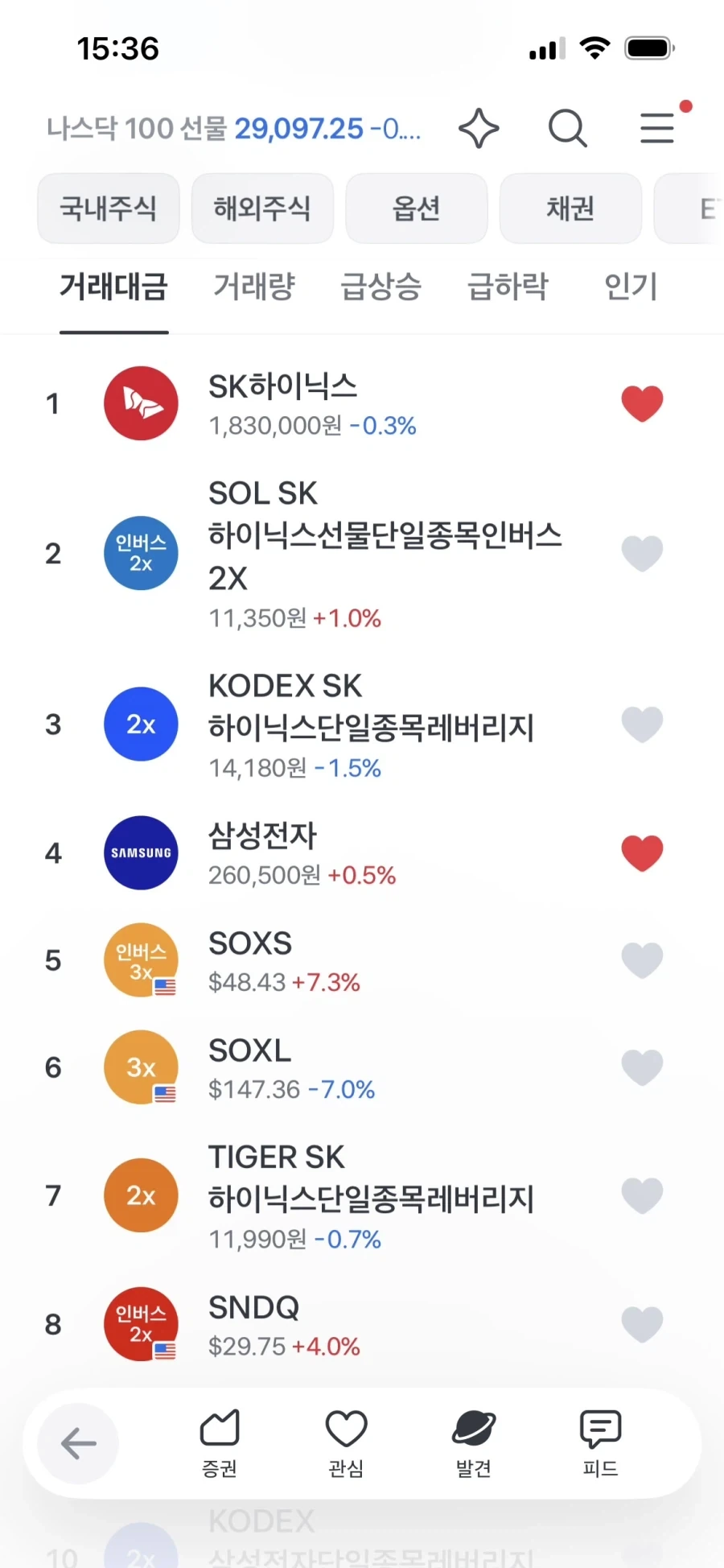Viewport: 724px width, 1568px height.
Task: Switch to the 인기 tab
Action: 631,287
